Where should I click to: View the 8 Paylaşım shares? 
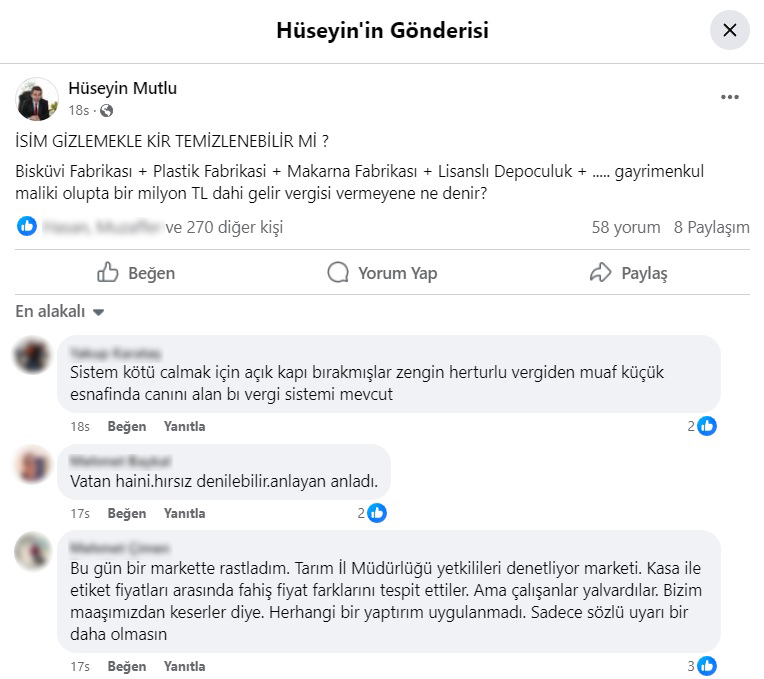pos(711,227)
